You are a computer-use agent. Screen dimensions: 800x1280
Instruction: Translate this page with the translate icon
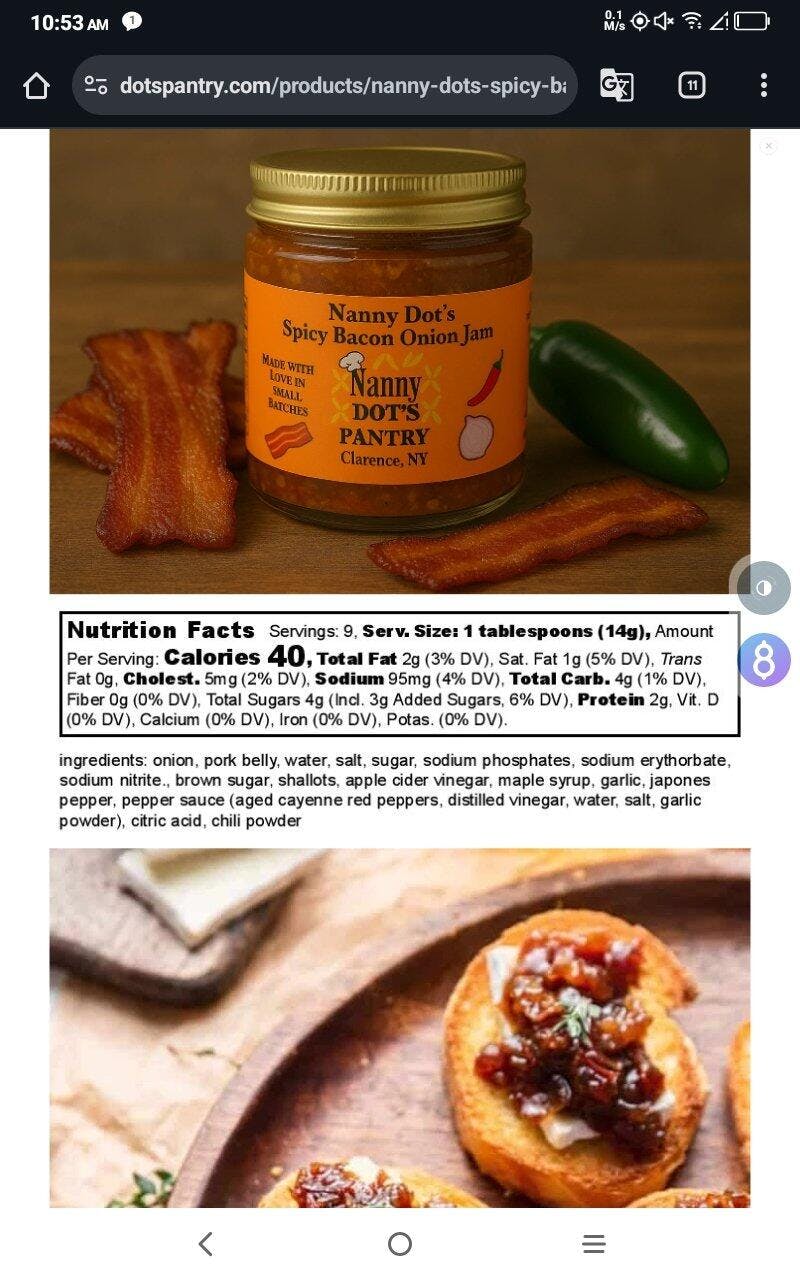point(616,86)
